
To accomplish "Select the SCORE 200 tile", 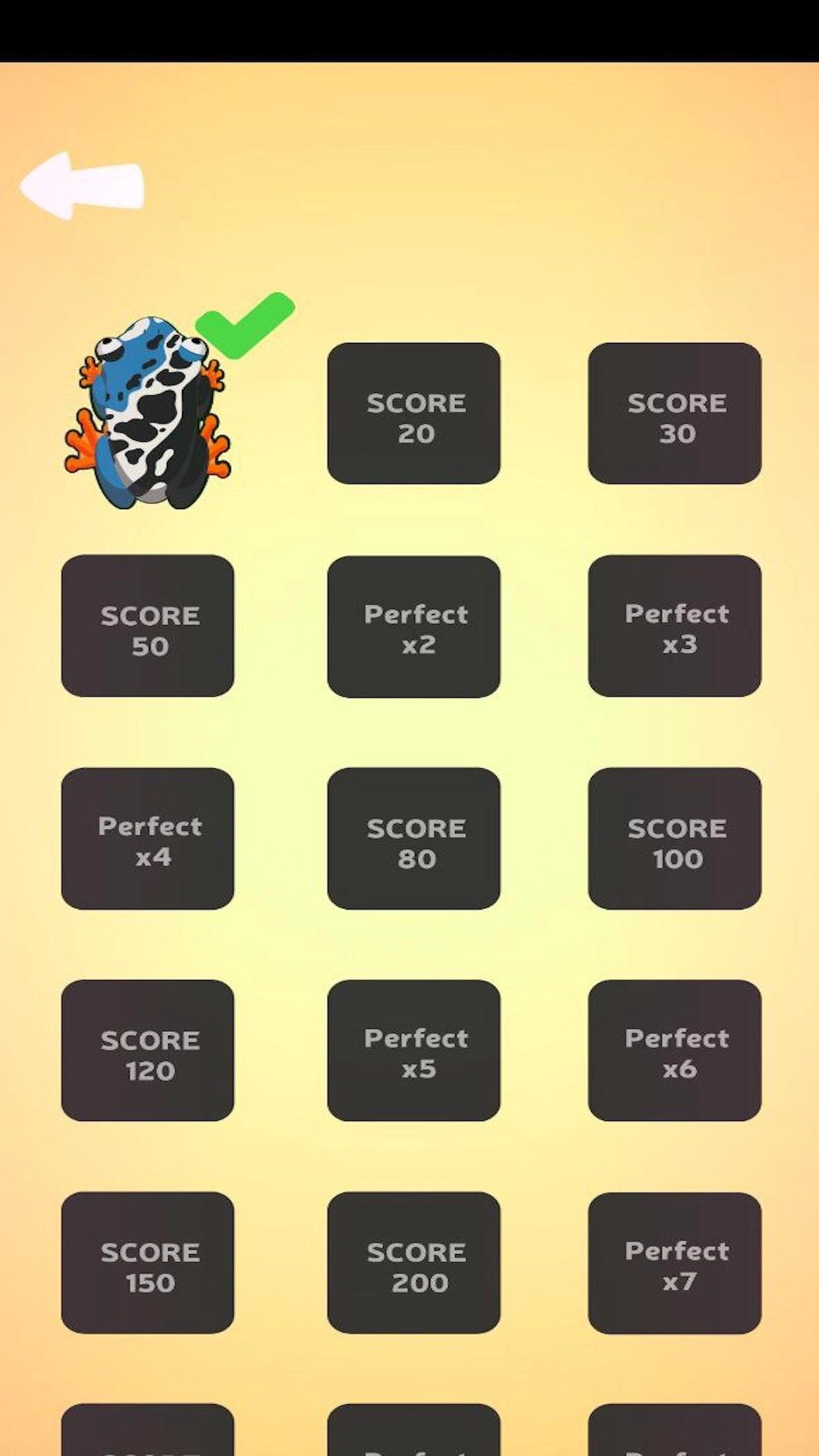I will pos(413,1263).
